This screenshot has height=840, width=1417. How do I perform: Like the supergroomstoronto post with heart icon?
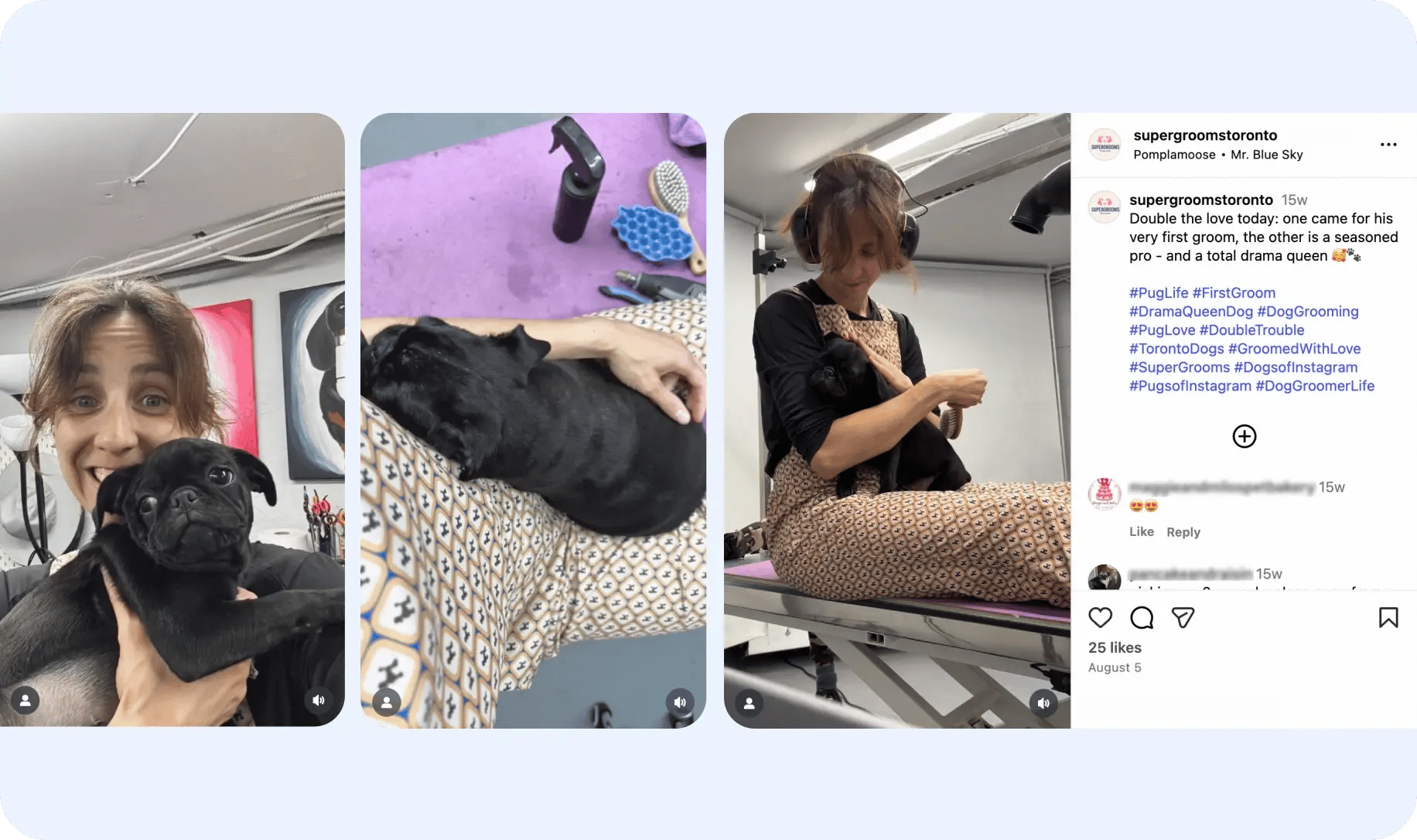pyautogui.click(x=1100, y=617)
